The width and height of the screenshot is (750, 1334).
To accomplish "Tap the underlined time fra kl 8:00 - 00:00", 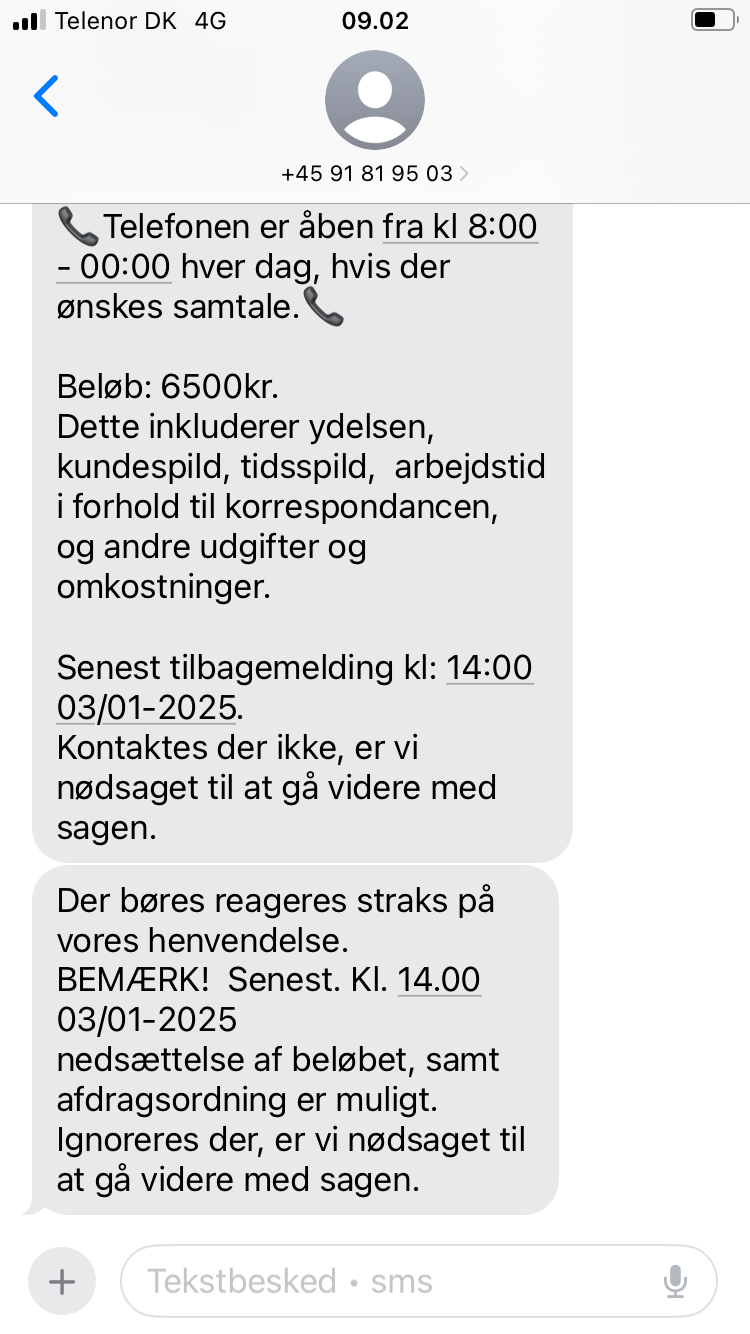I will click(298, 247).
